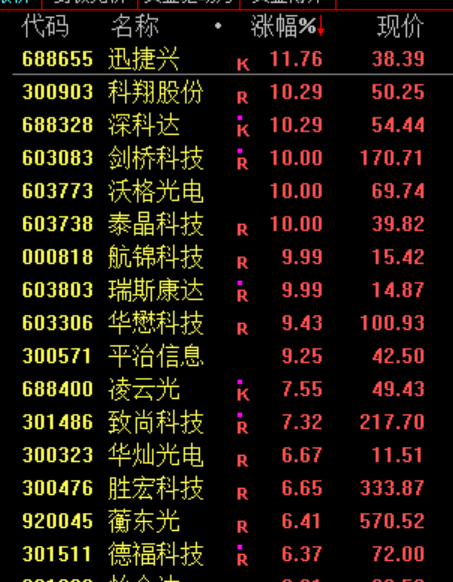The height and width of the screenshot is (582, 453).
Task: Sort by the 代码 column header
Action: [45, 26]
